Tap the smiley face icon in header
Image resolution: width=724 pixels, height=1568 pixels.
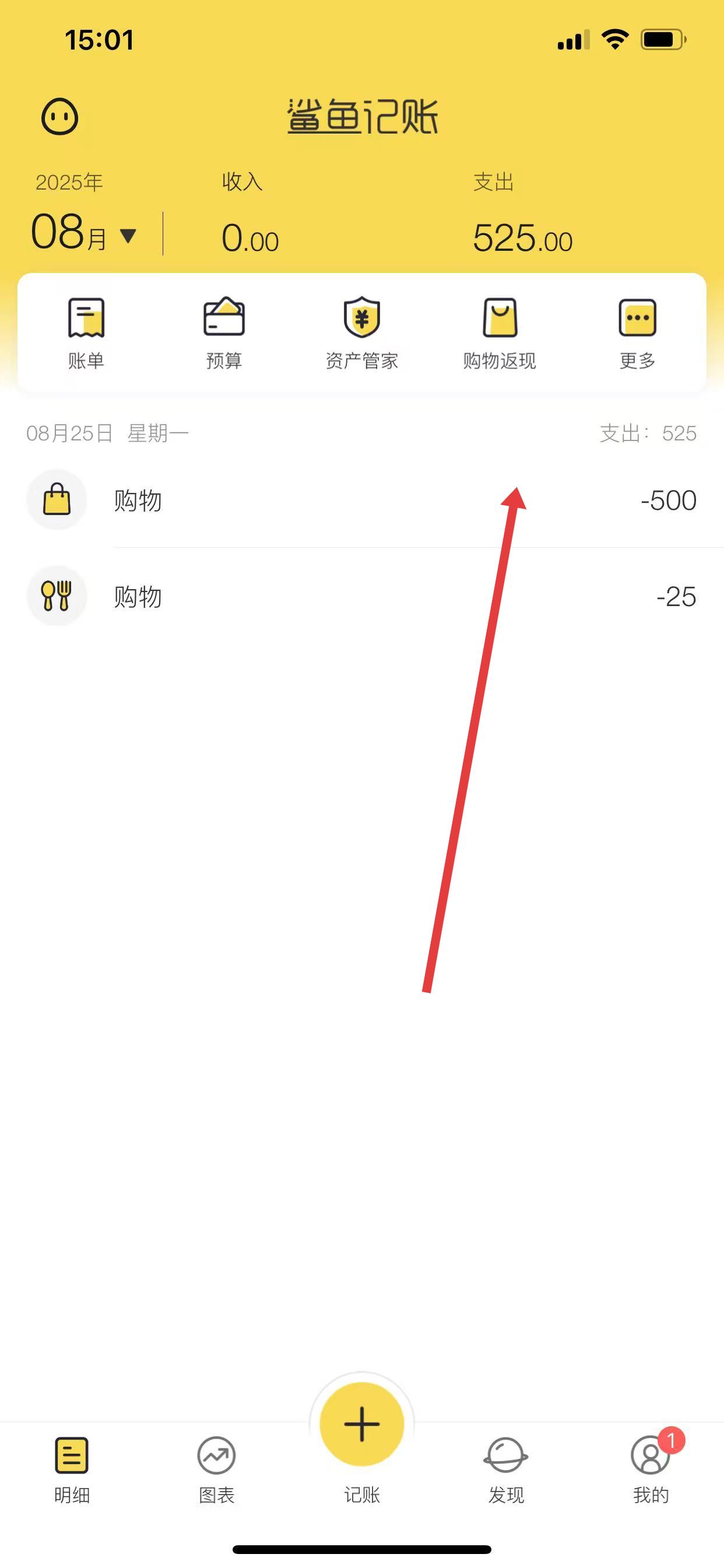click(x=59, y=116)
